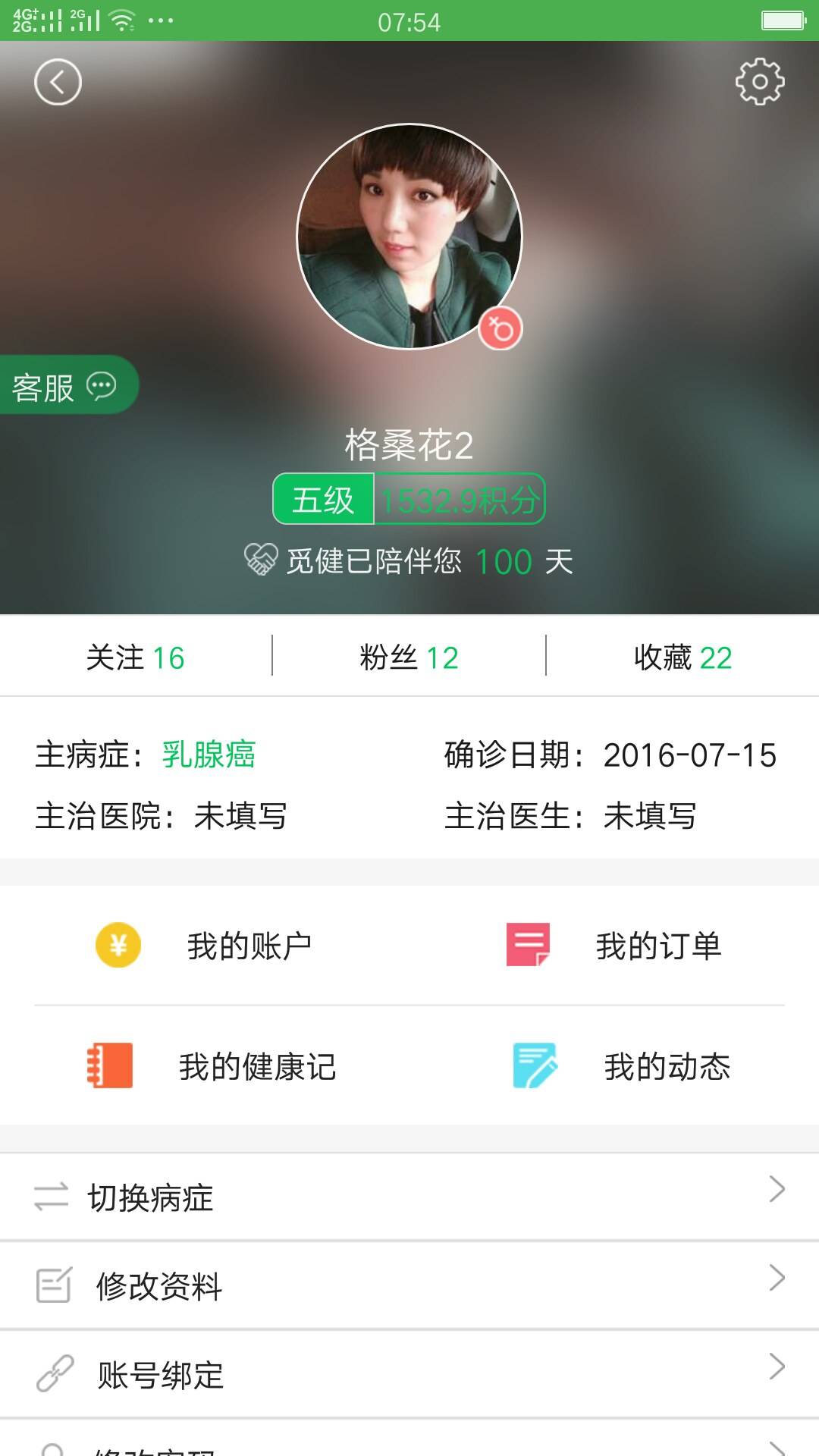
Task: Open 我的订单
Action: (614, 946)
